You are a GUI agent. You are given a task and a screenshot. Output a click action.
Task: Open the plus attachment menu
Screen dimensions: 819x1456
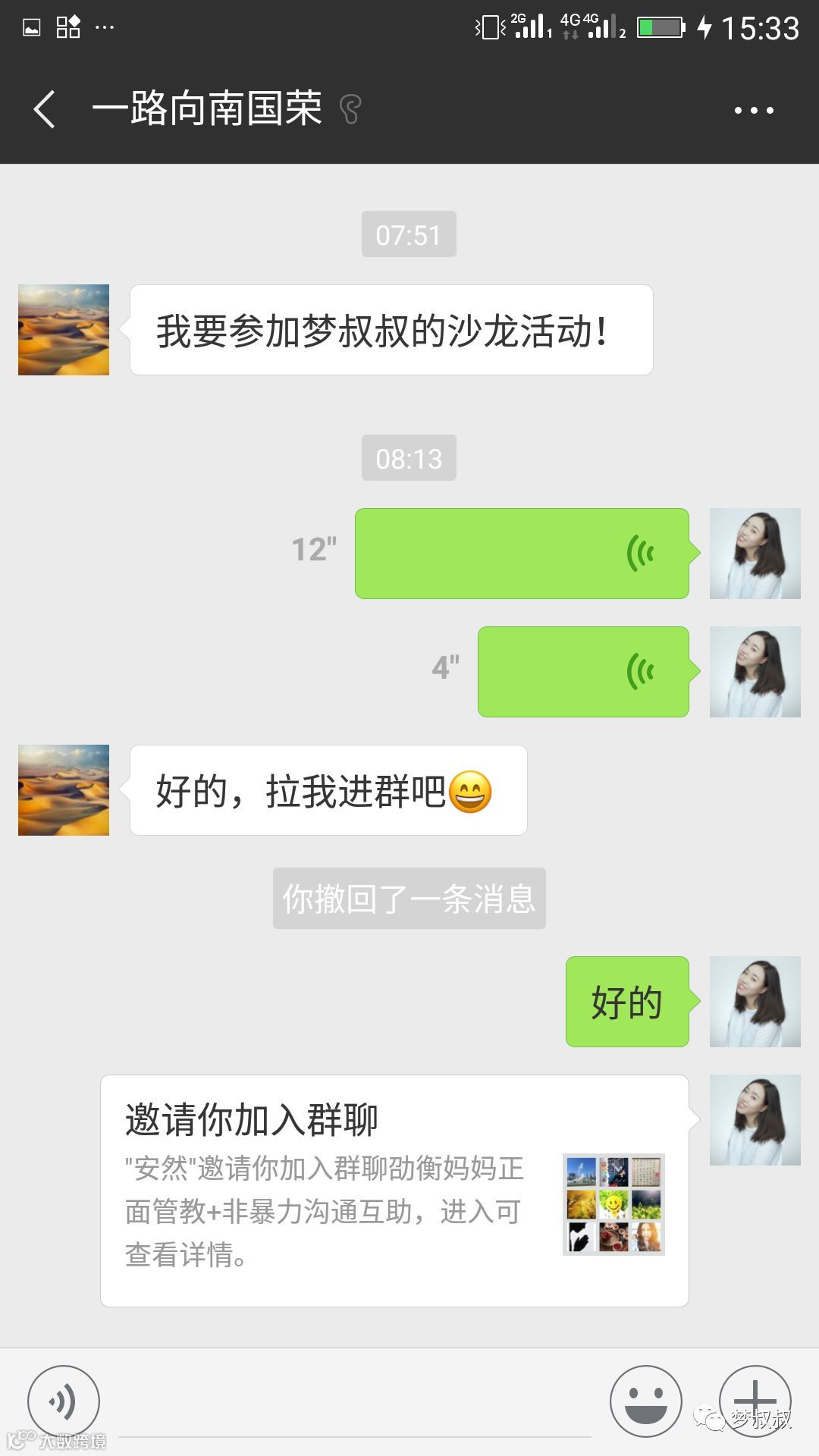(x=755, y=1401)
